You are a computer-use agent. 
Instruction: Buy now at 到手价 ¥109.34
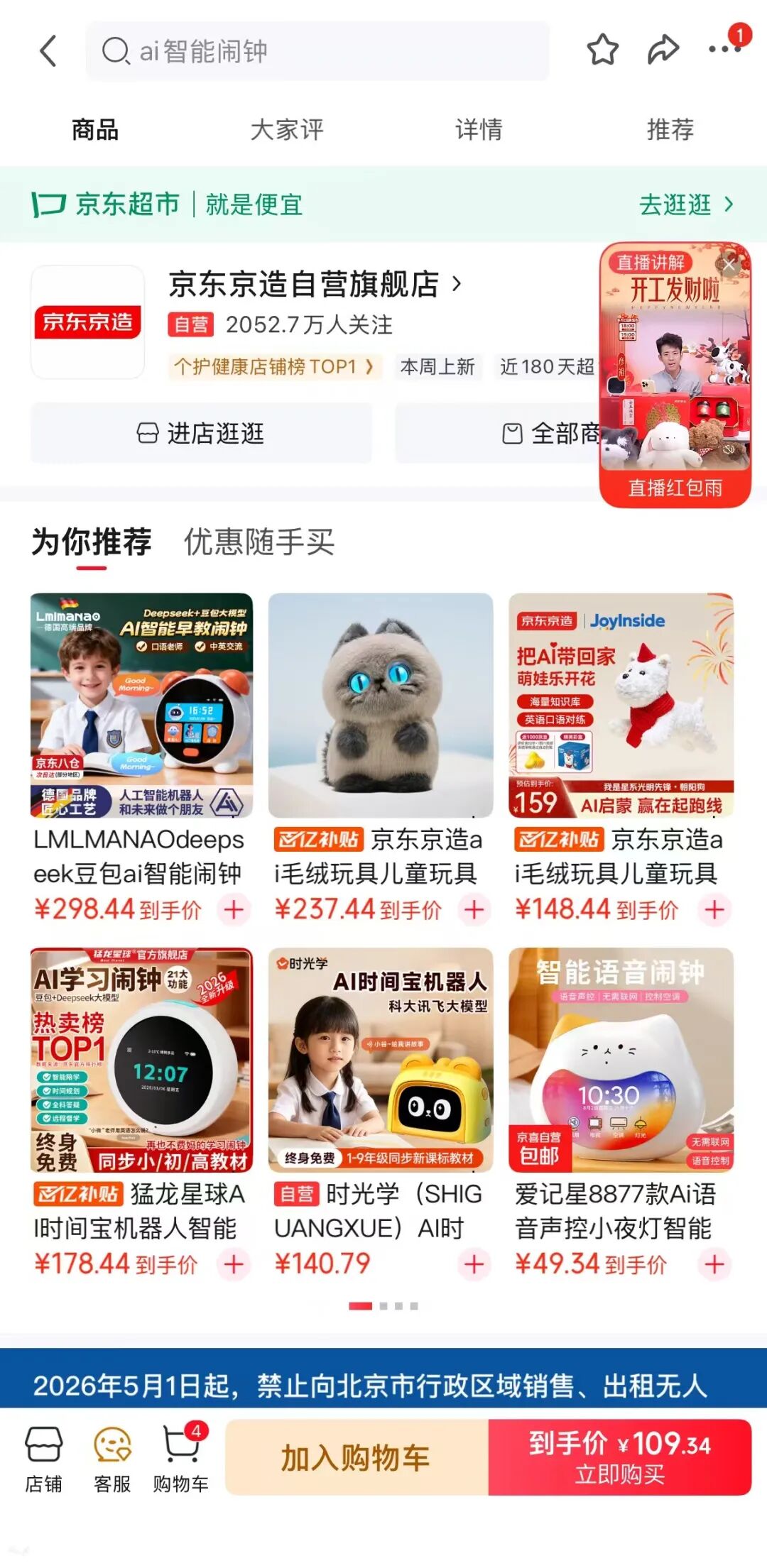pos(620,1457)
